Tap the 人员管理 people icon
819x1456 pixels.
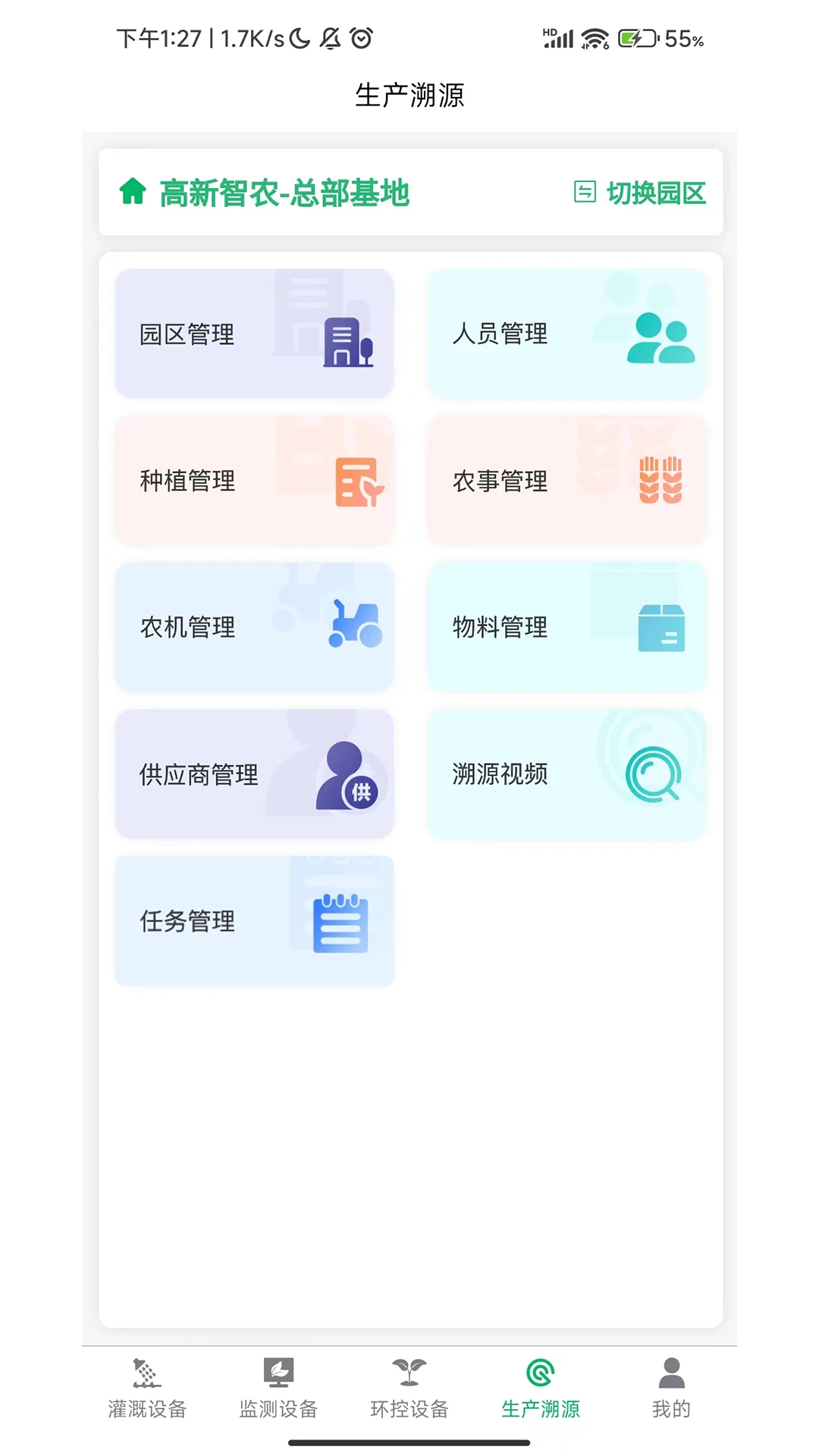661,336
